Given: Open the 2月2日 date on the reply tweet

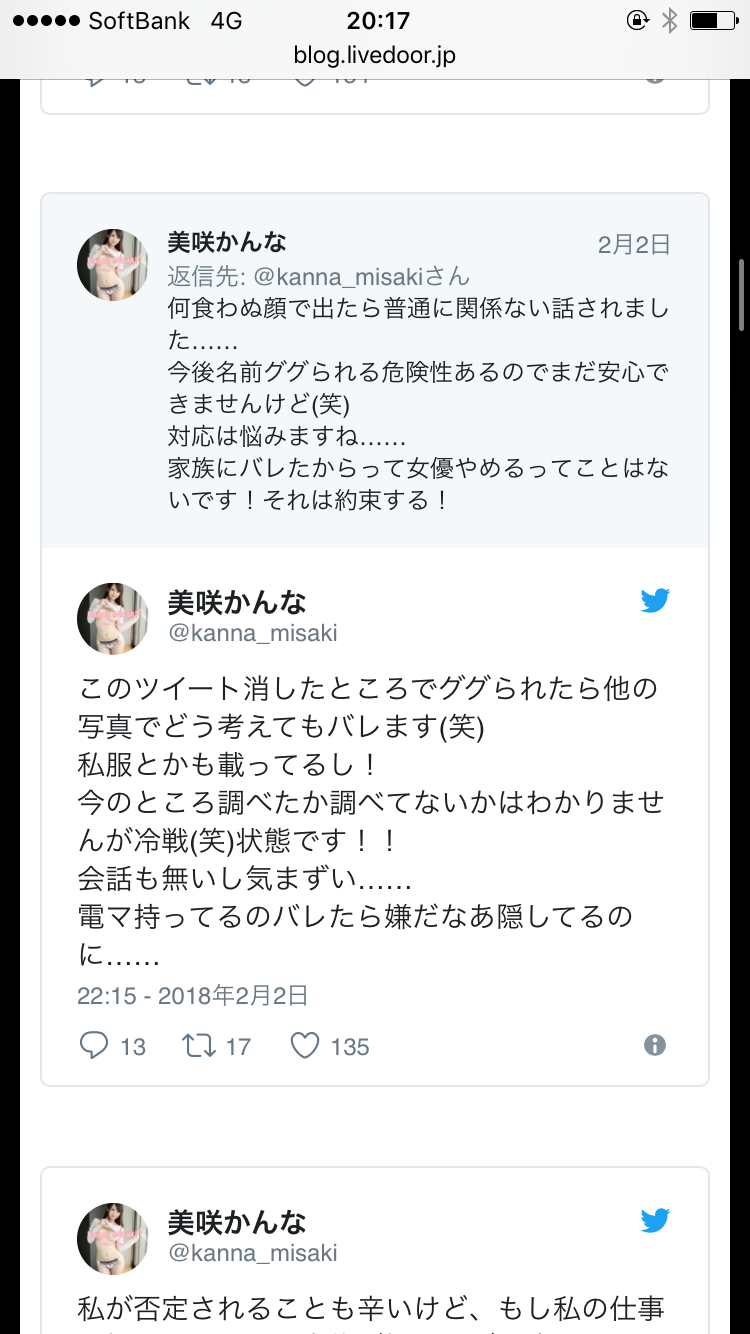Looking at the screenshot, I should pyautogui.click(x=634, y=245).
